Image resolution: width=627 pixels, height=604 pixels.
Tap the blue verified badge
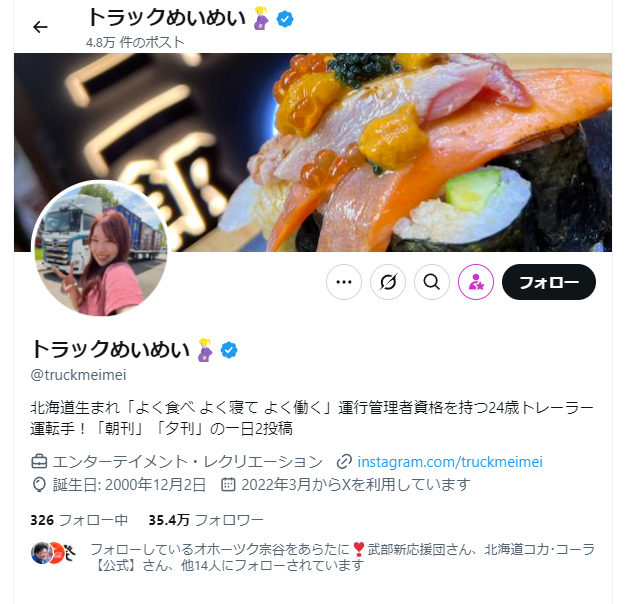coord(229,349)
